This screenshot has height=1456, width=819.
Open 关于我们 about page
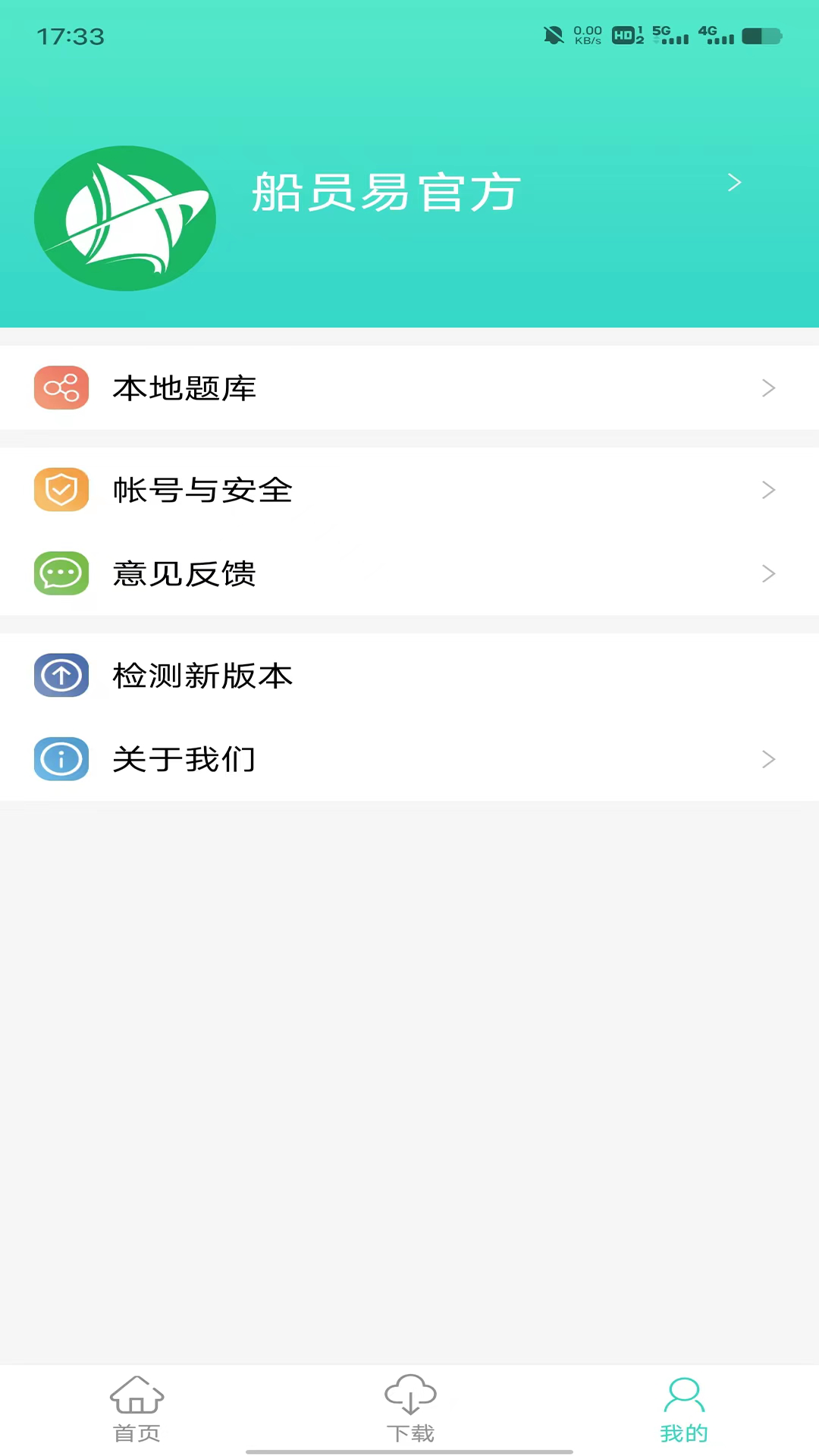(x=409, y=759)
